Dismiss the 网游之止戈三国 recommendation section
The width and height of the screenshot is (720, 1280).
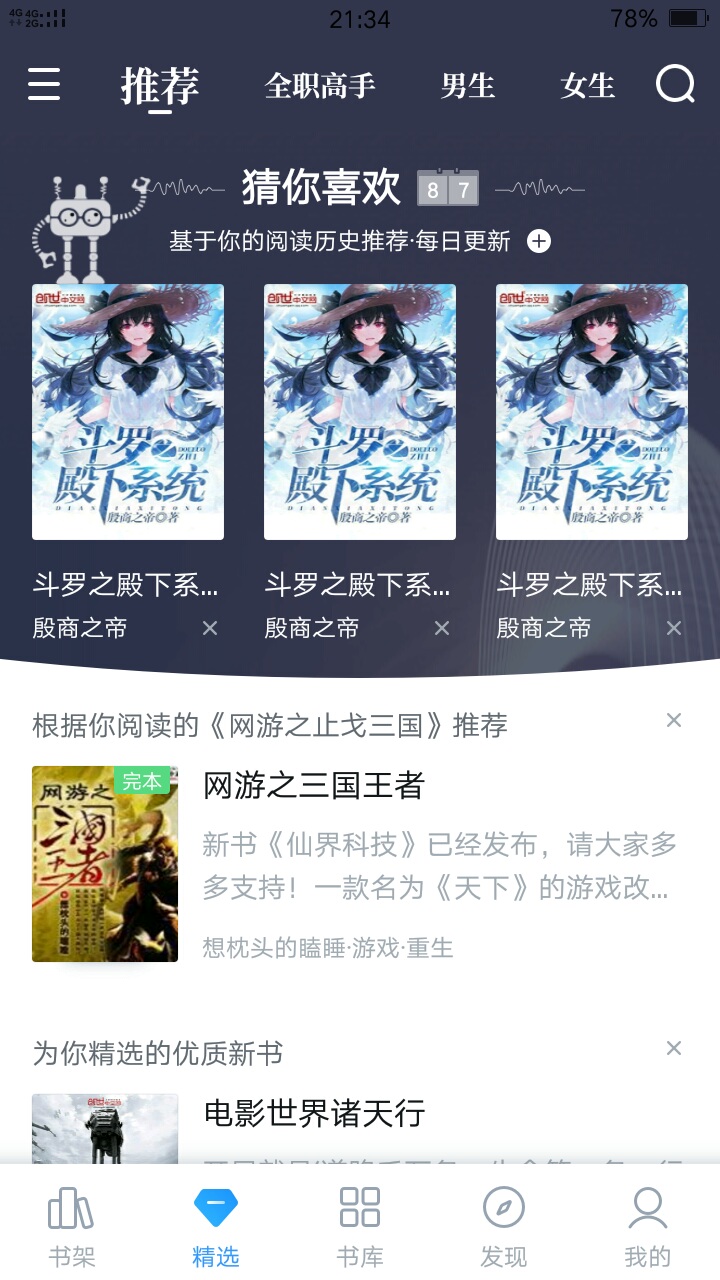(674, 720)
